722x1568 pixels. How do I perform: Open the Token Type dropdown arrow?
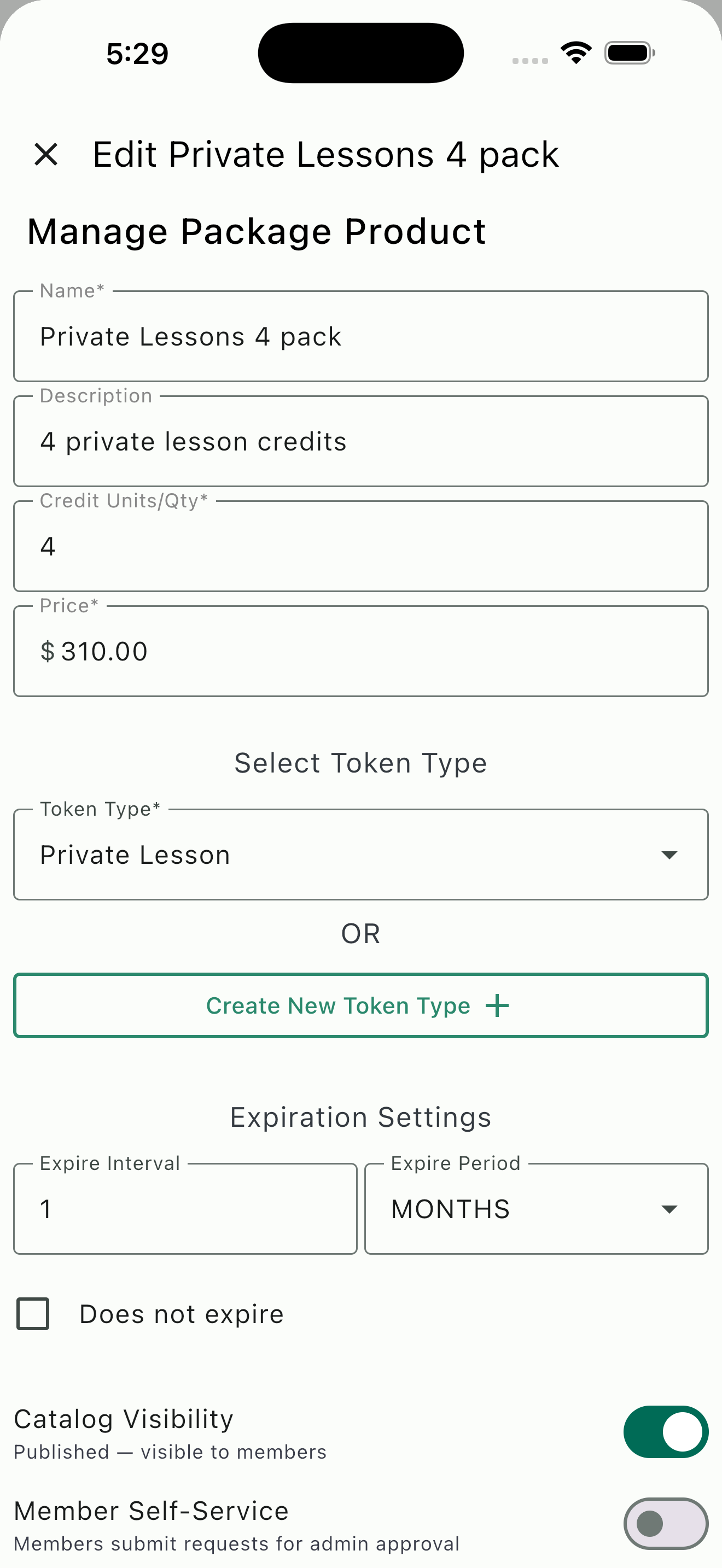669,855
